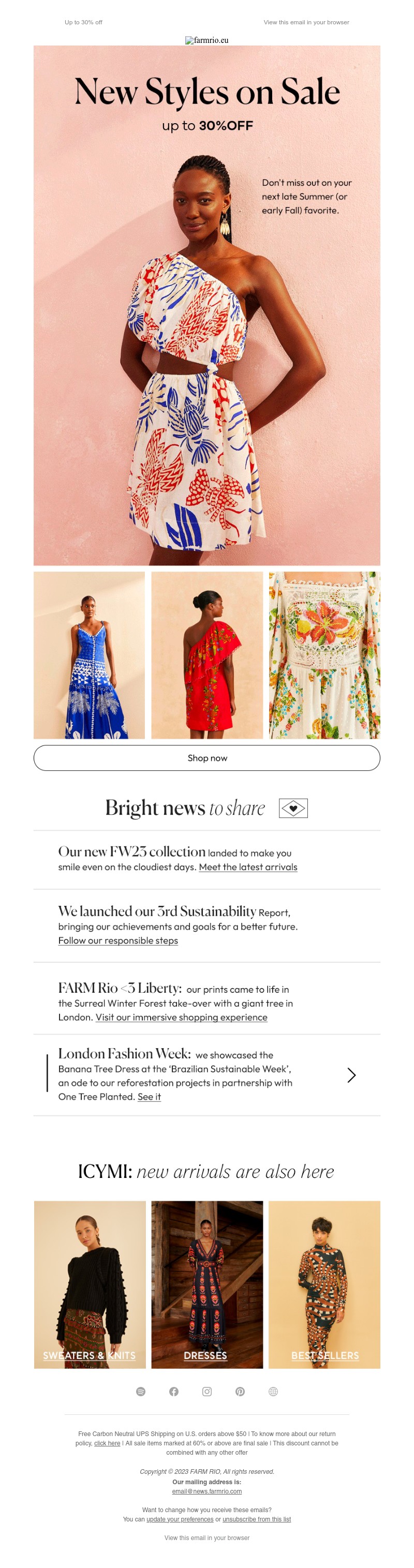Tap the right arrow in news carousel
This screenshot has height=1568, width=414.
(x=351, y=1075)
